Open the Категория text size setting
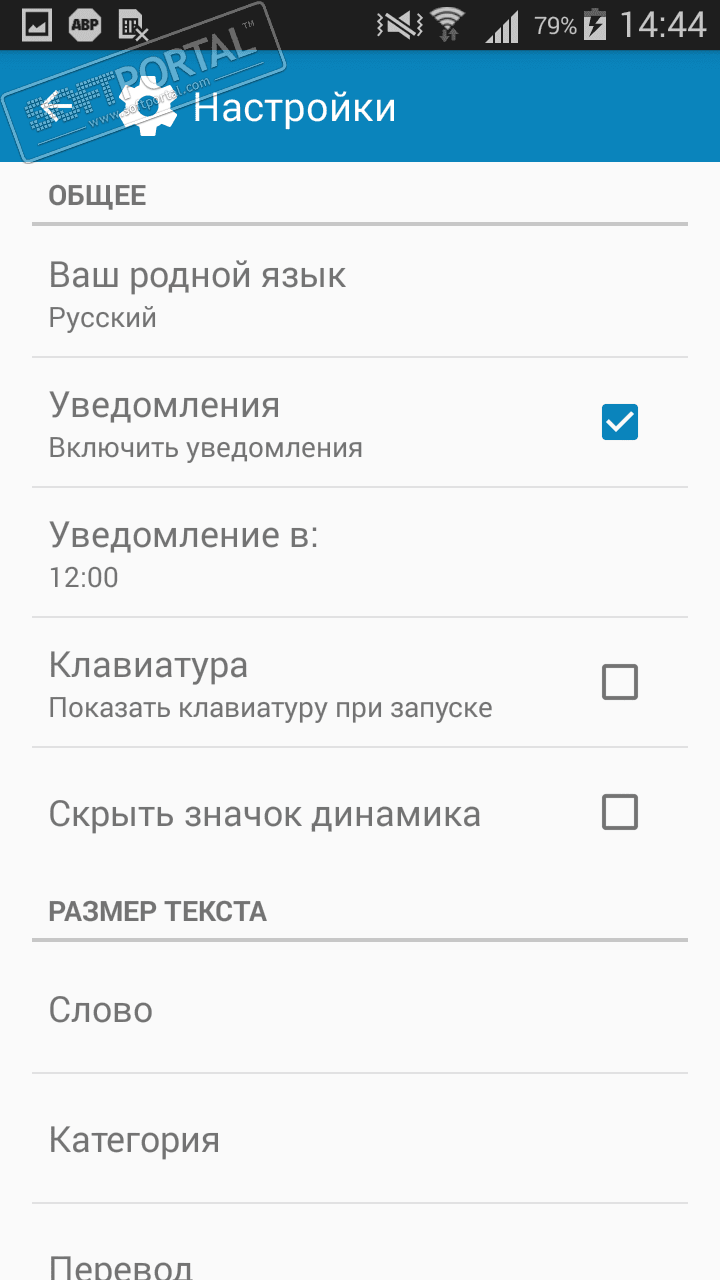Image resolution: width=720 pixels, height=1280 pixels. pyautogui.click(x=360, y=1140)
